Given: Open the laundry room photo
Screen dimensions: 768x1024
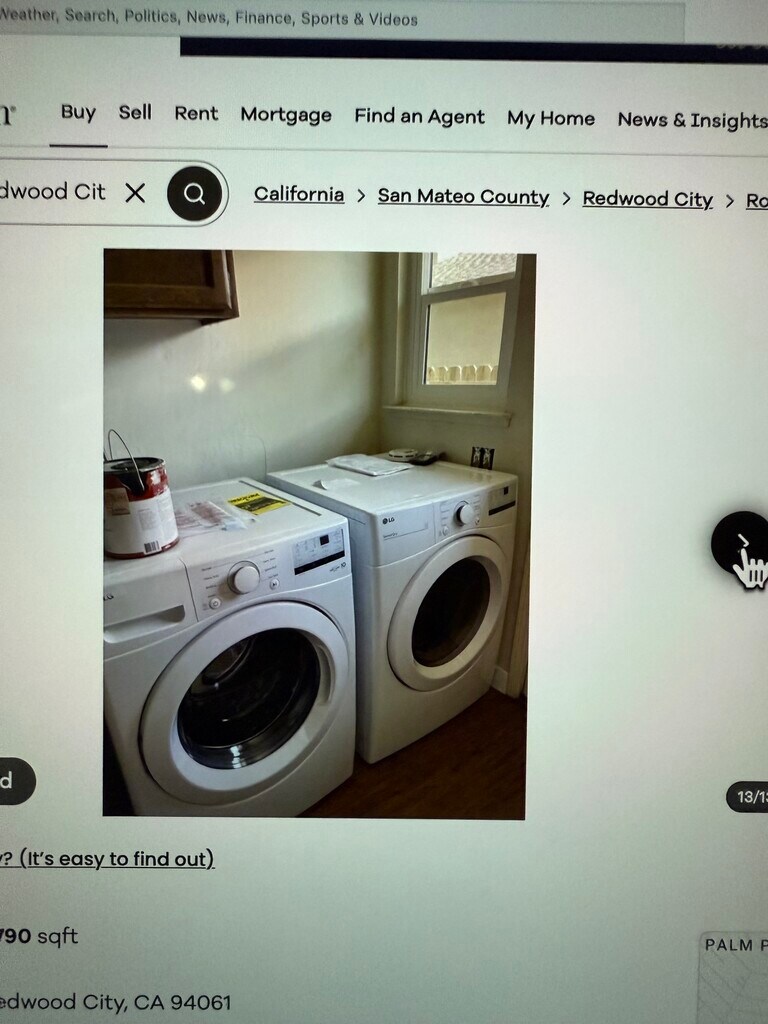Looking at the screenshot, I should point(318,534).
